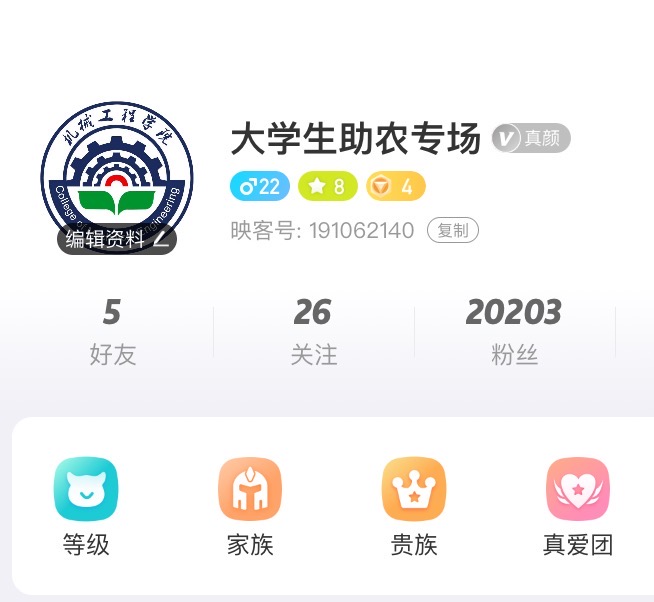Open the 好友 friends list

click(x=112, y=330)
